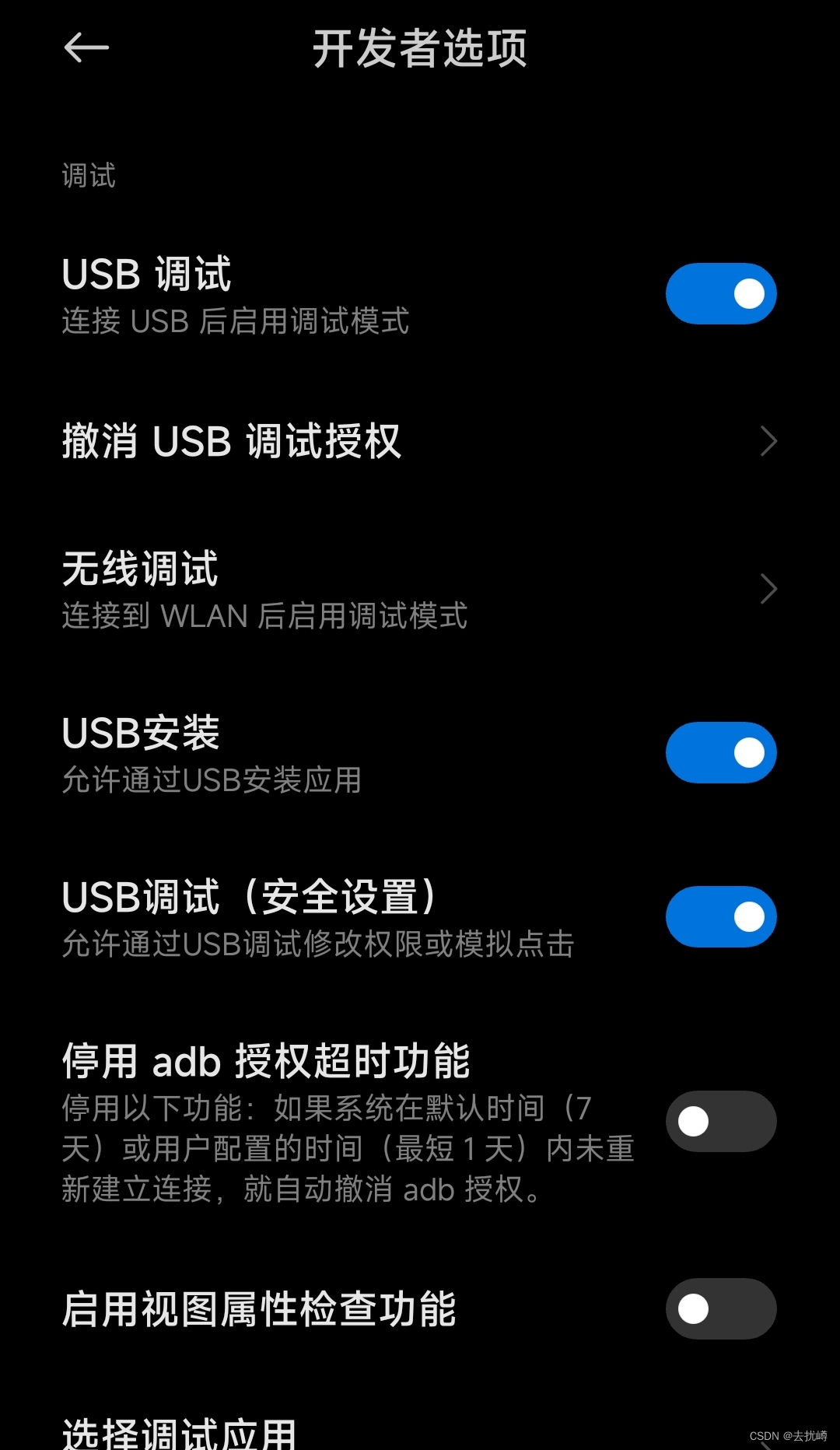The height and width of the screenshot is (1450, 840).
Task: Enable 停用 adb 授权超时功能 toggle
Action: (719, 1120)
